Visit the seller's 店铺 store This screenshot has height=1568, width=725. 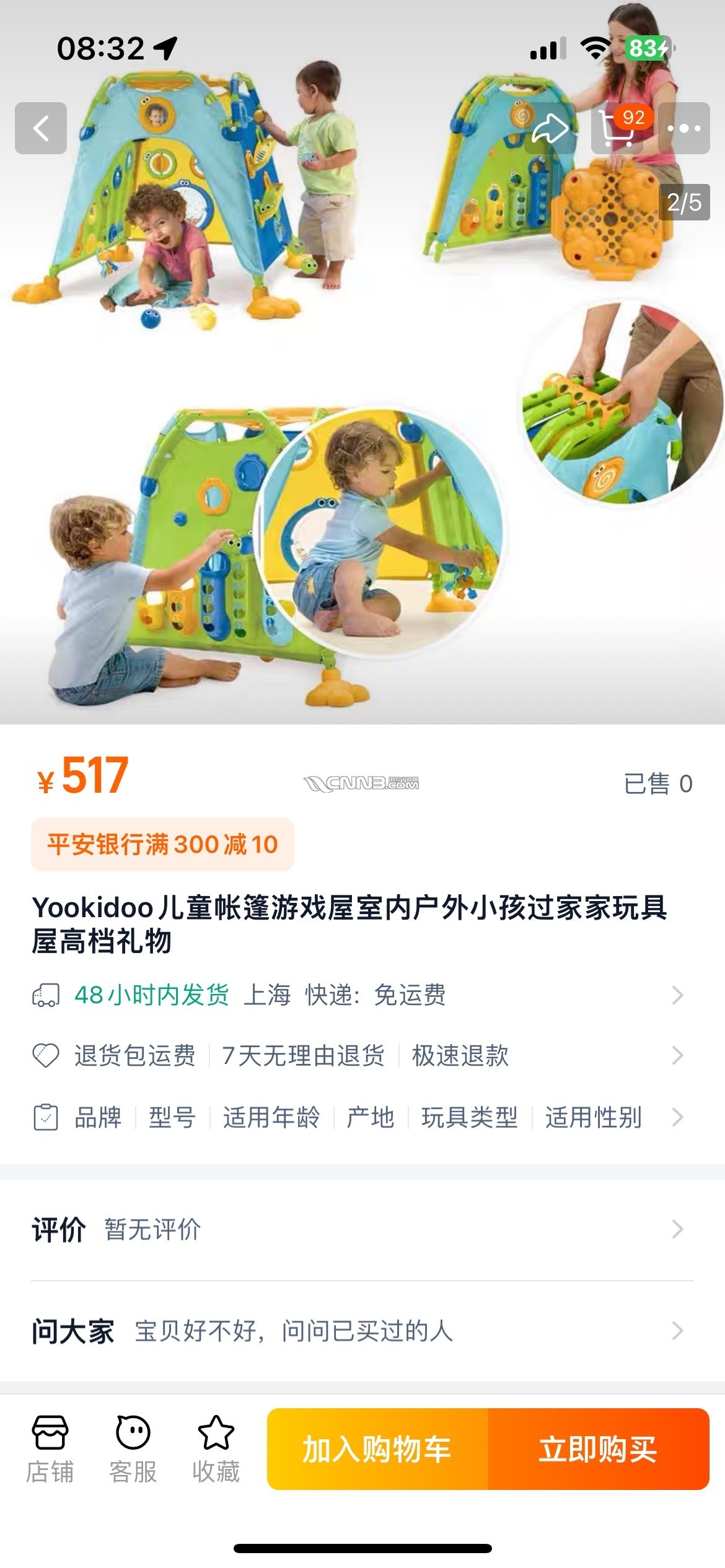[x=50, y=1449]
